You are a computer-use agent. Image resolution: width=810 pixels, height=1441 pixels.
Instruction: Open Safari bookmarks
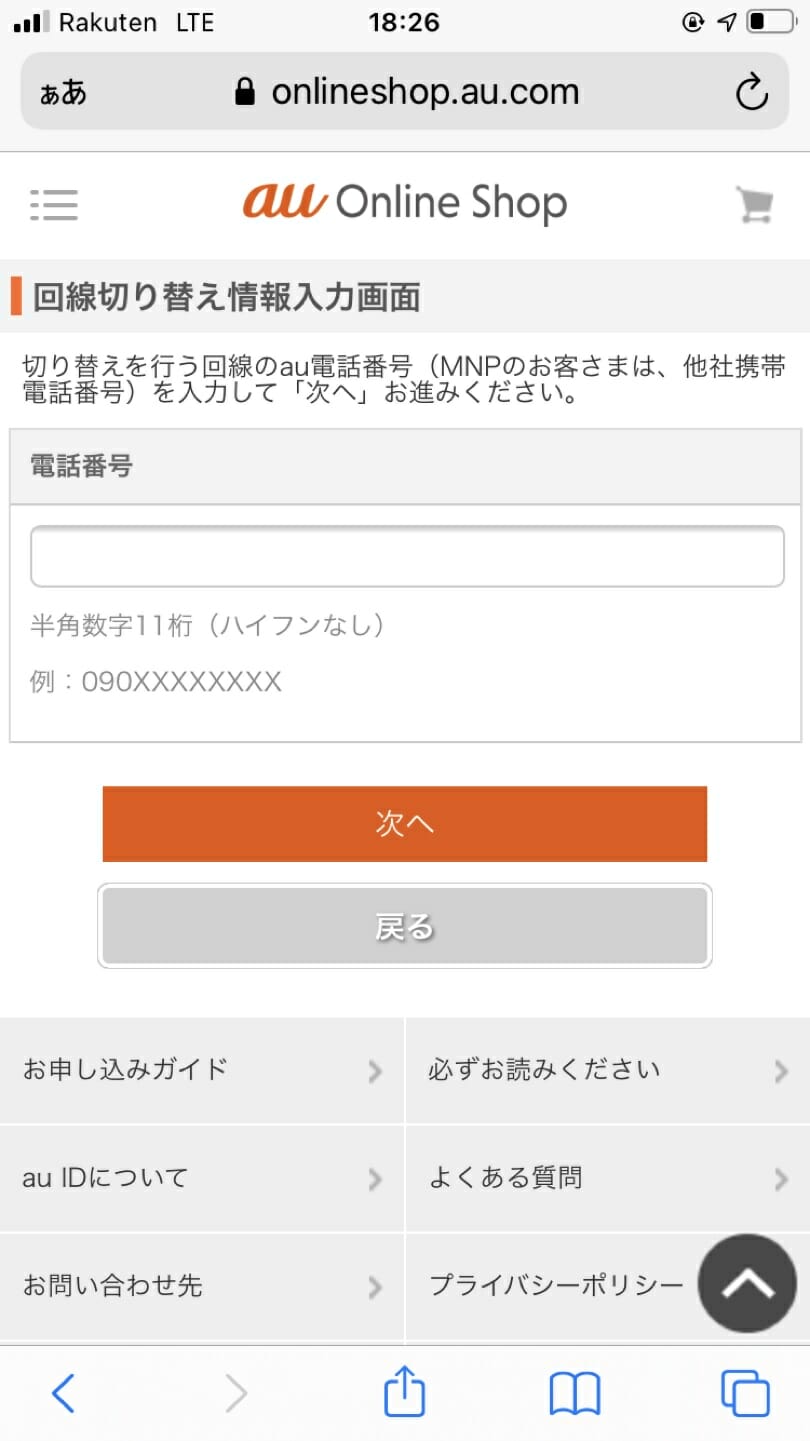point(575,1393)
